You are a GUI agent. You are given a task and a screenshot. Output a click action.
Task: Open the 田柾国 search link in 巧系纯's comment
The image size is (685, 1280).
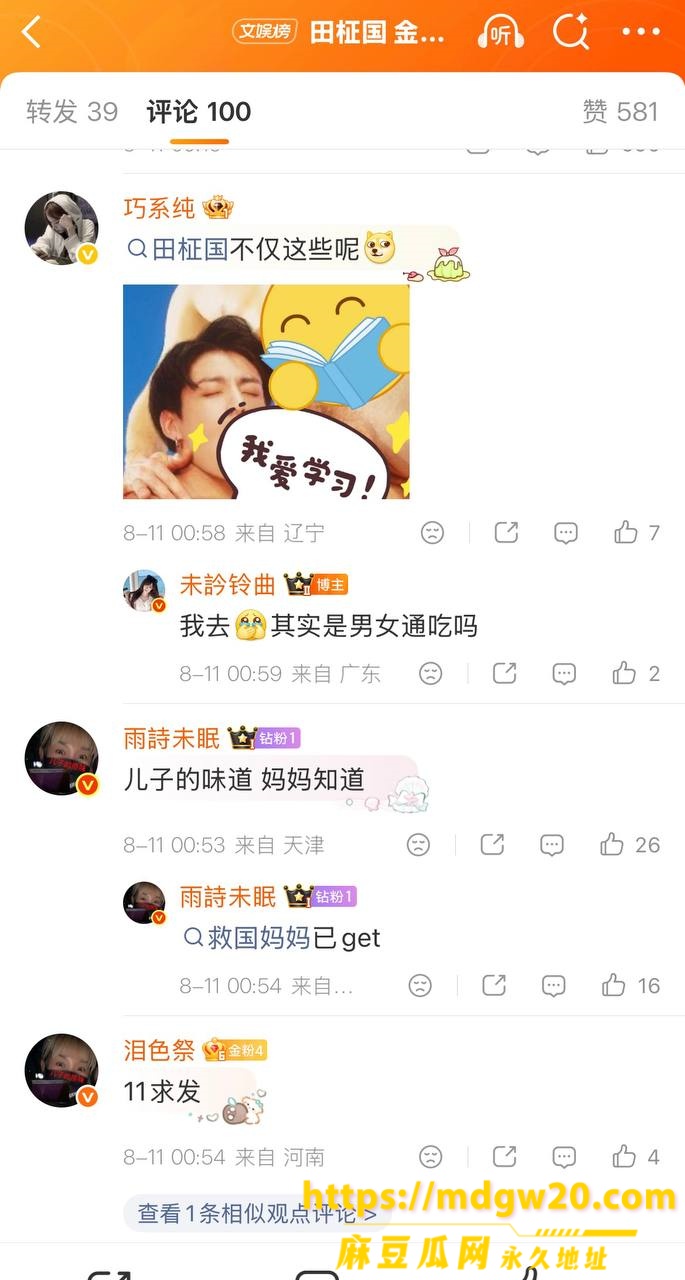178,248
